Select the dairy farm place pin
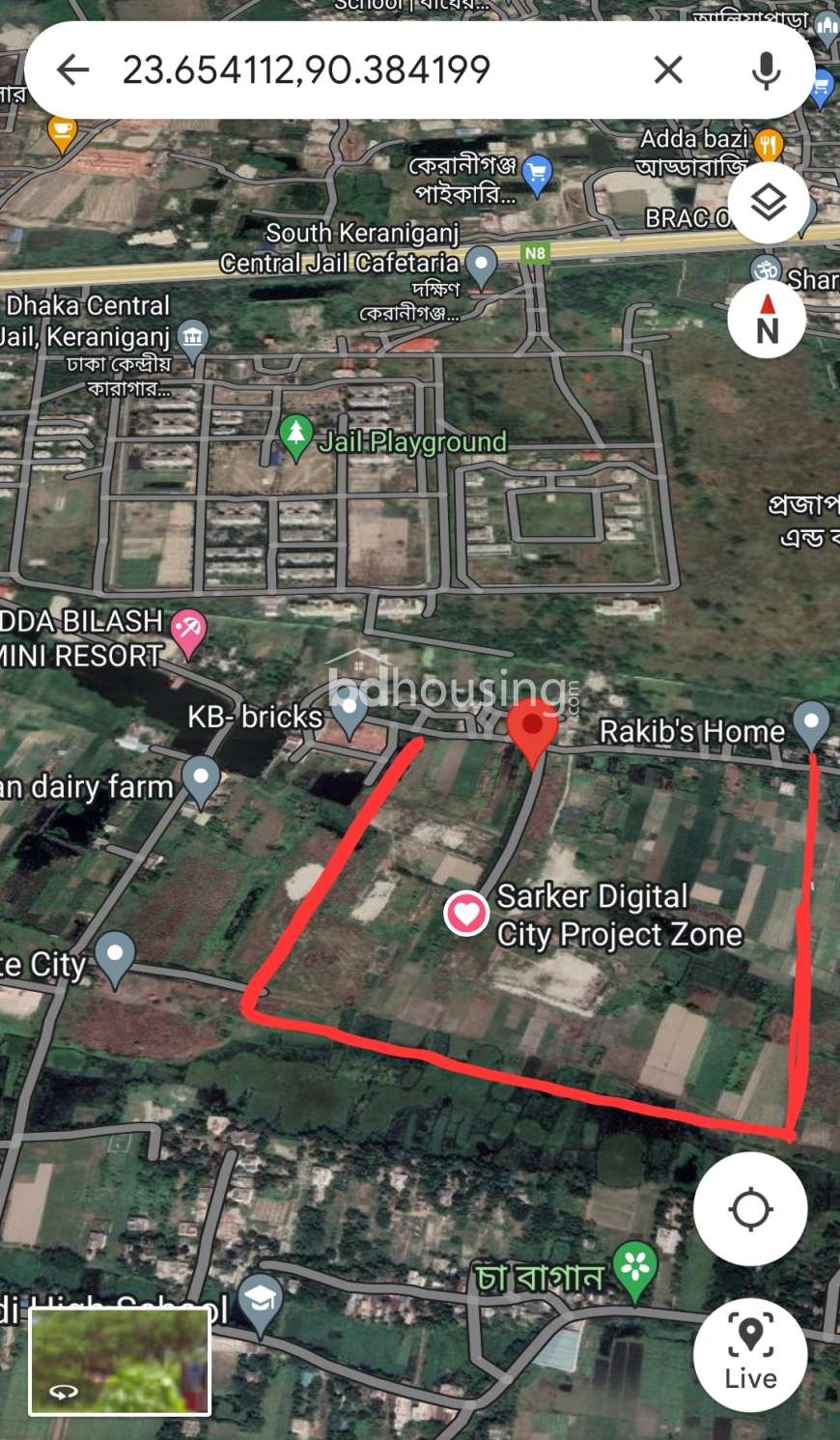 201,781
